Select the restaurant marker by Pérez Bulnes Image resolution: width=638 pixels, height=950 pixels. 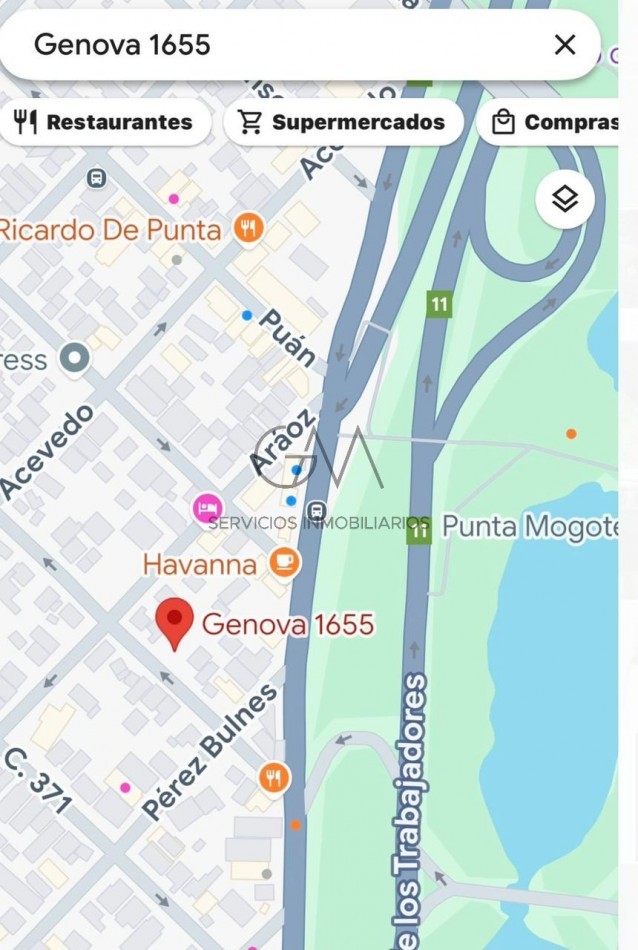pyautogui.click(x=273, y=776)
